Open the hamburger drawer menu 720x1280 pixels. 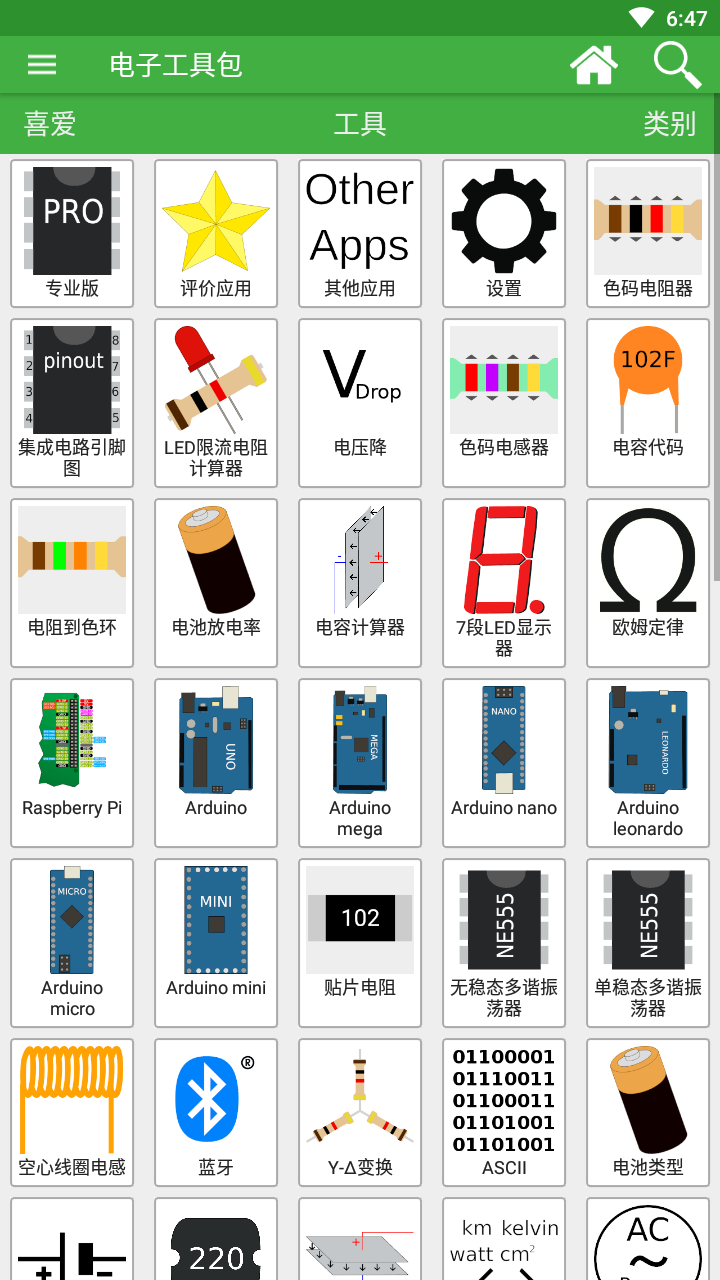click(42, 65)
